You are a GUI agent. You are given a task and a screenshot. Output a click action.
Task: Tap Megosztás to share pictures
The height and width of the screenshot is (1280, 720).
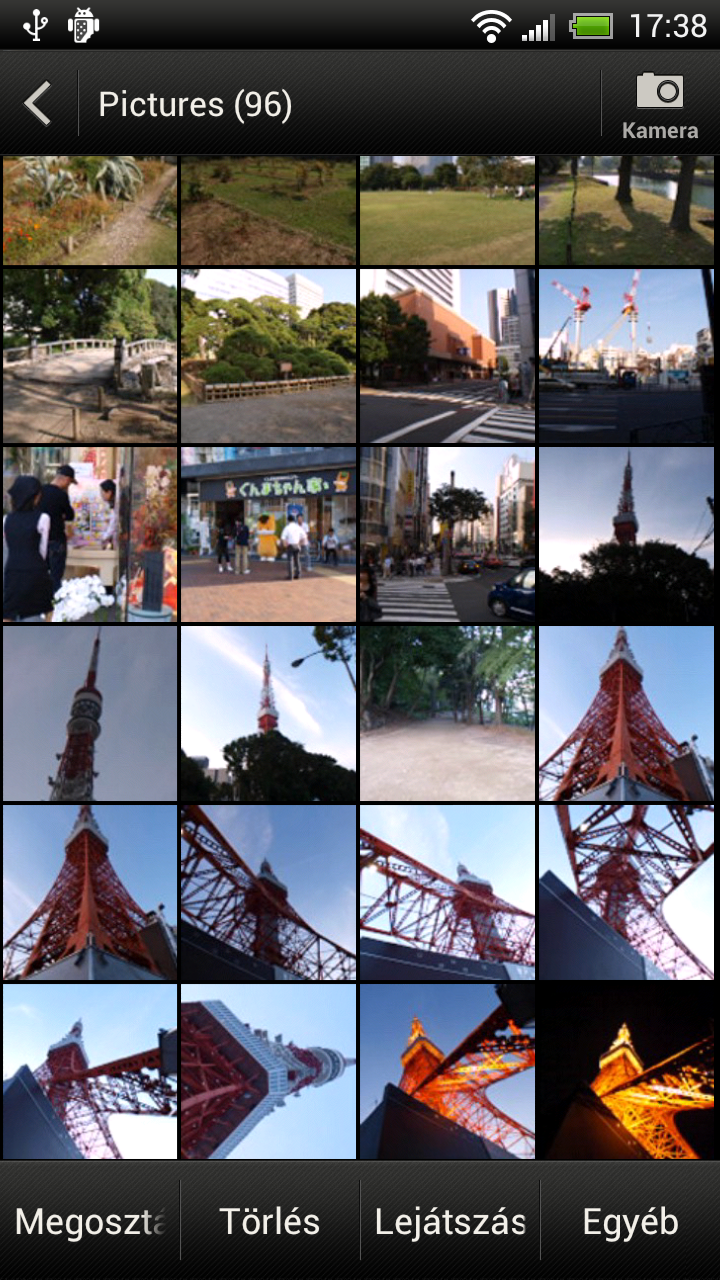(90, 1221)
